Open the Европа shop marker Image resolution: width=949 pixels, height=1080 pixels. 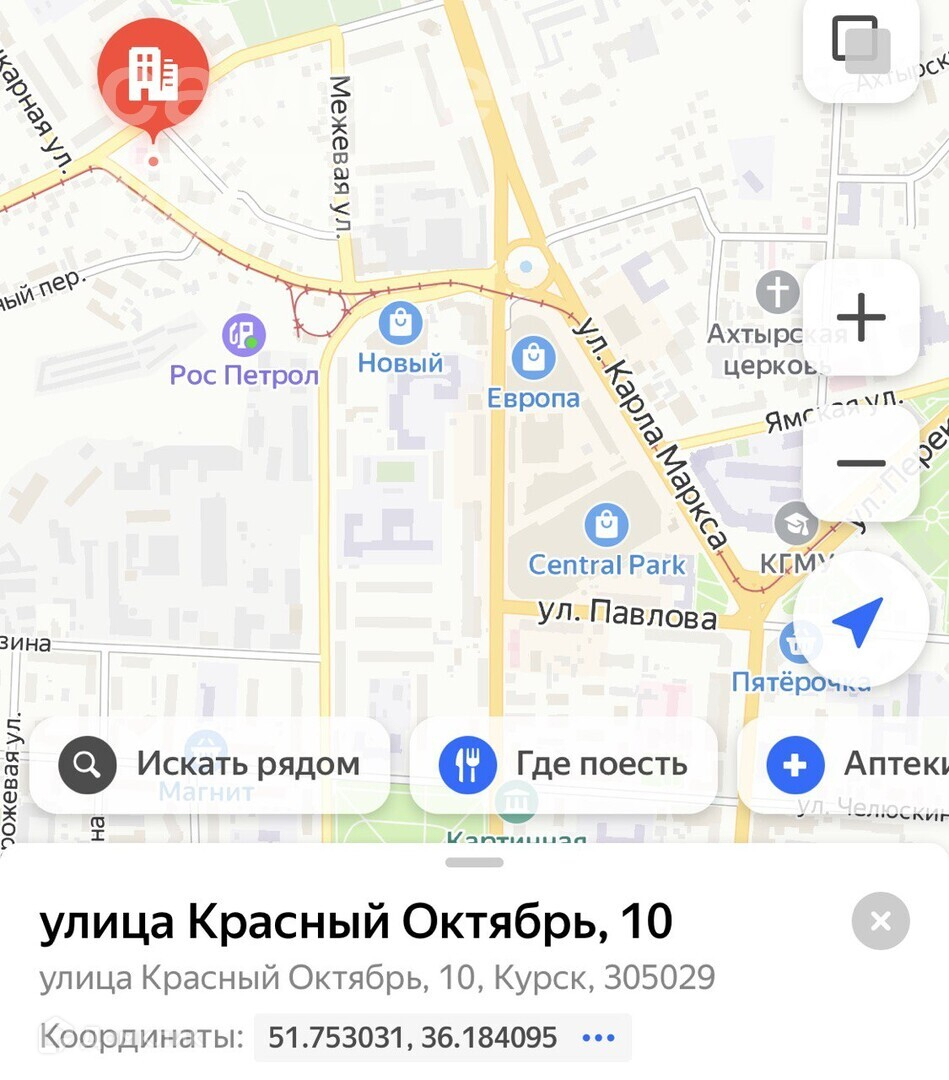pos(533,358)
